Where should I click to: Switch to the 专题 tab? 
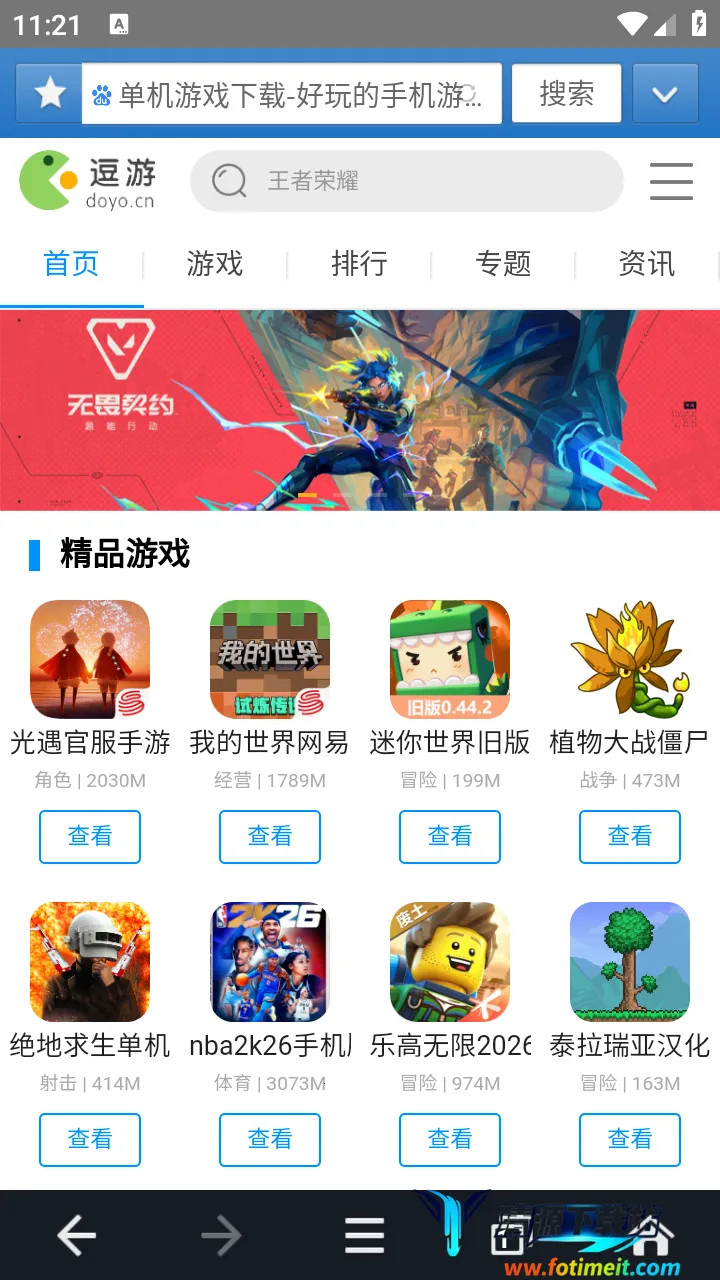click(x=503, y=264)
